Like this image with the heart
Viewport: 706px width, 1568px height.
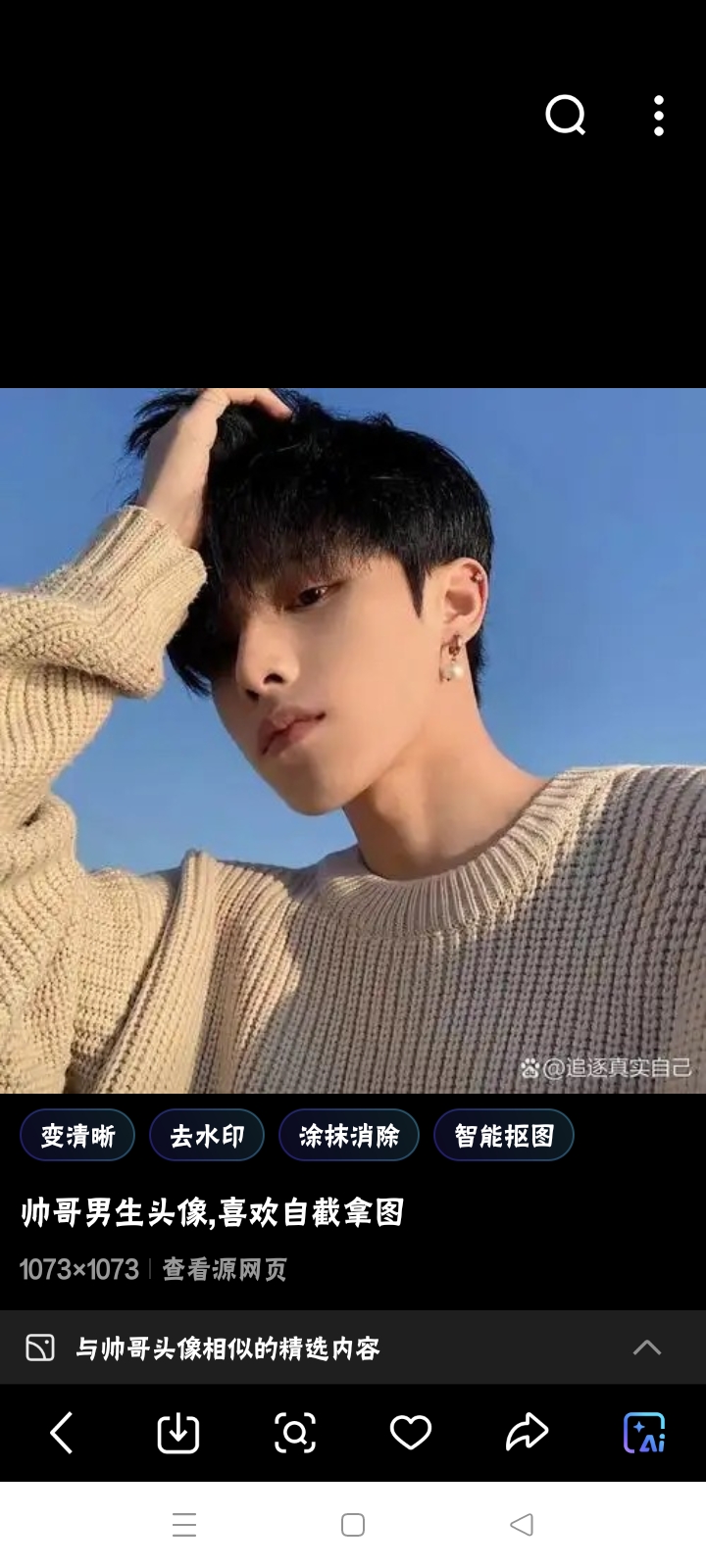(411, 1433)
